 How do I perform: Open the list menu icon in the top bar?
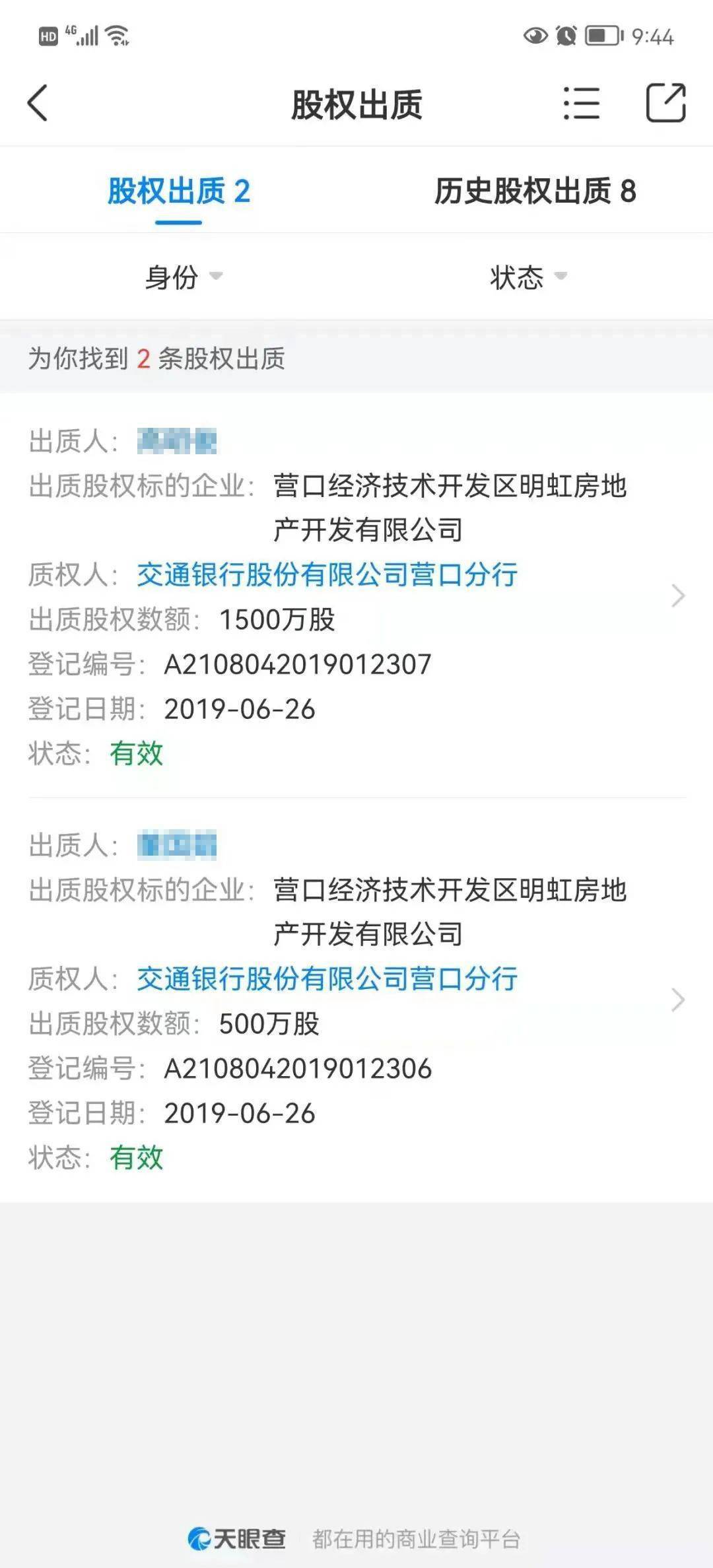tap(582, 103)
